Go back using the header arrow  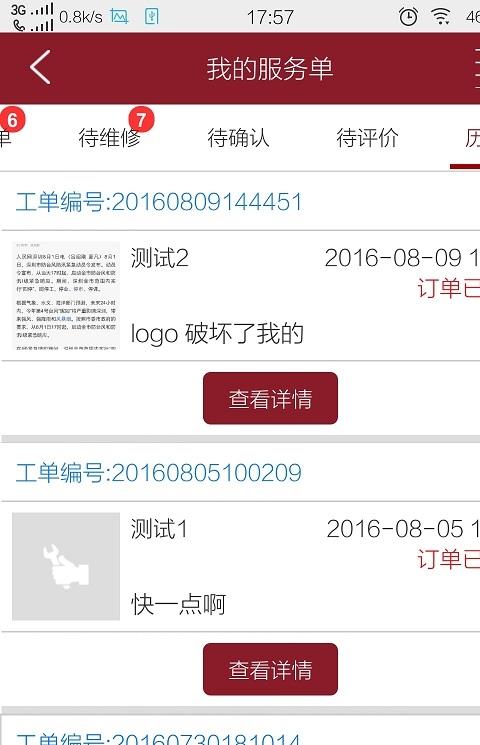[40, 68]
